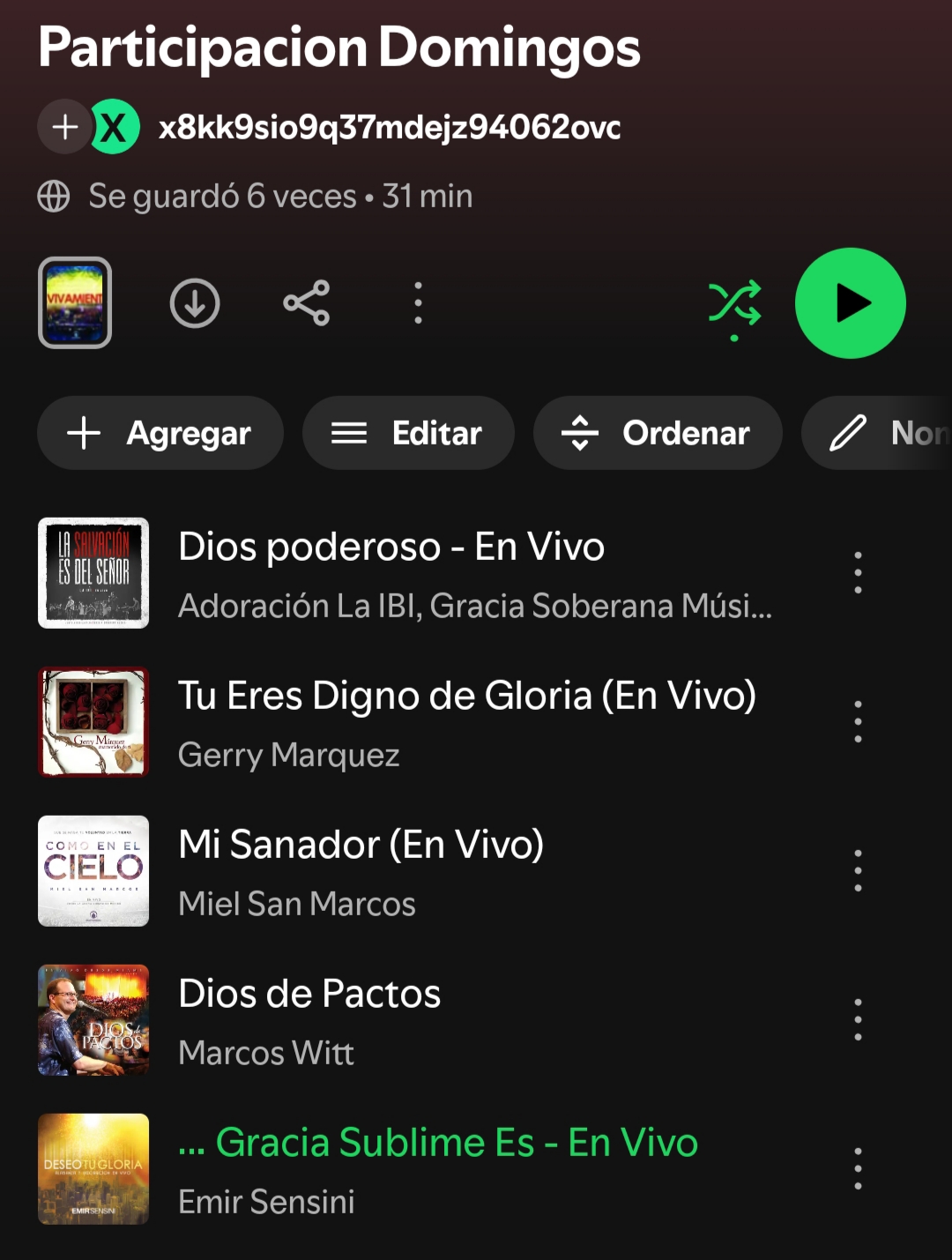Tap the Editar chip
The image size is (952, 1260).
tap(408, 433)
